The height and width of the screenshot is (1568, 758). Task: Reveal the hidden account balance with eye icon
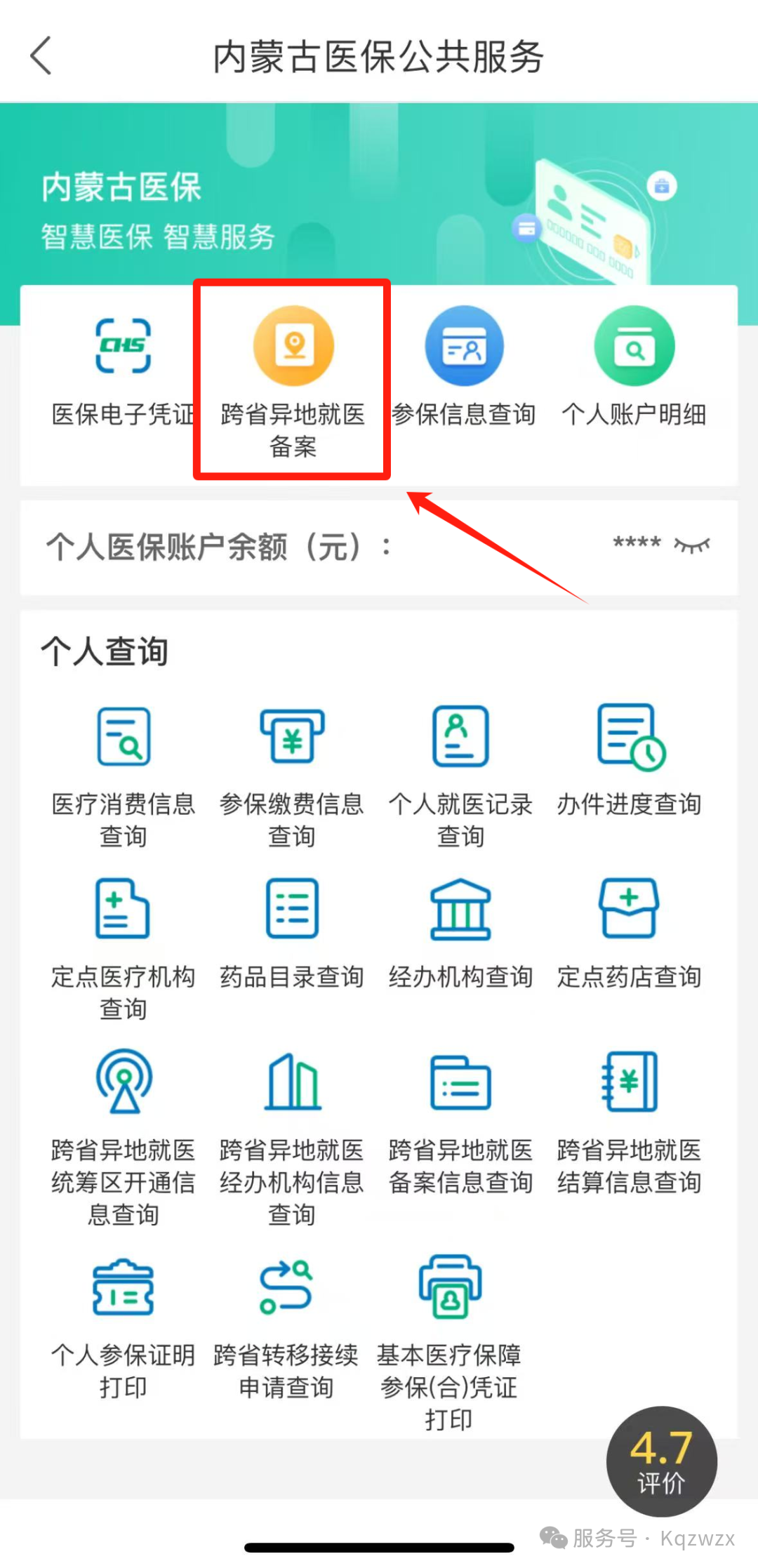692,545
